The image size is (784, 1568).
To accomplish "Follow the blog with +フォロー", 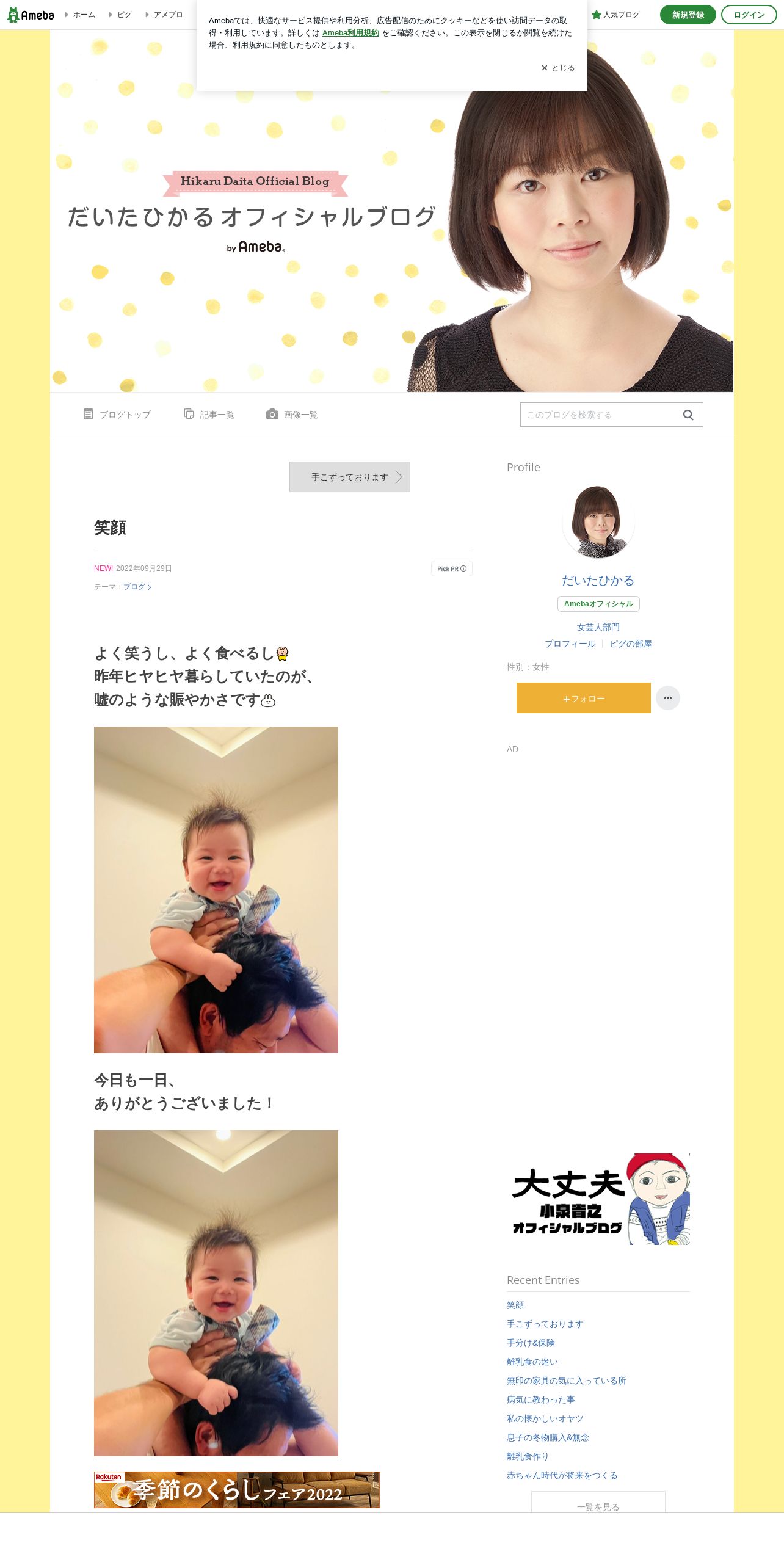I will pyautogui.click(x=584, y=698).
